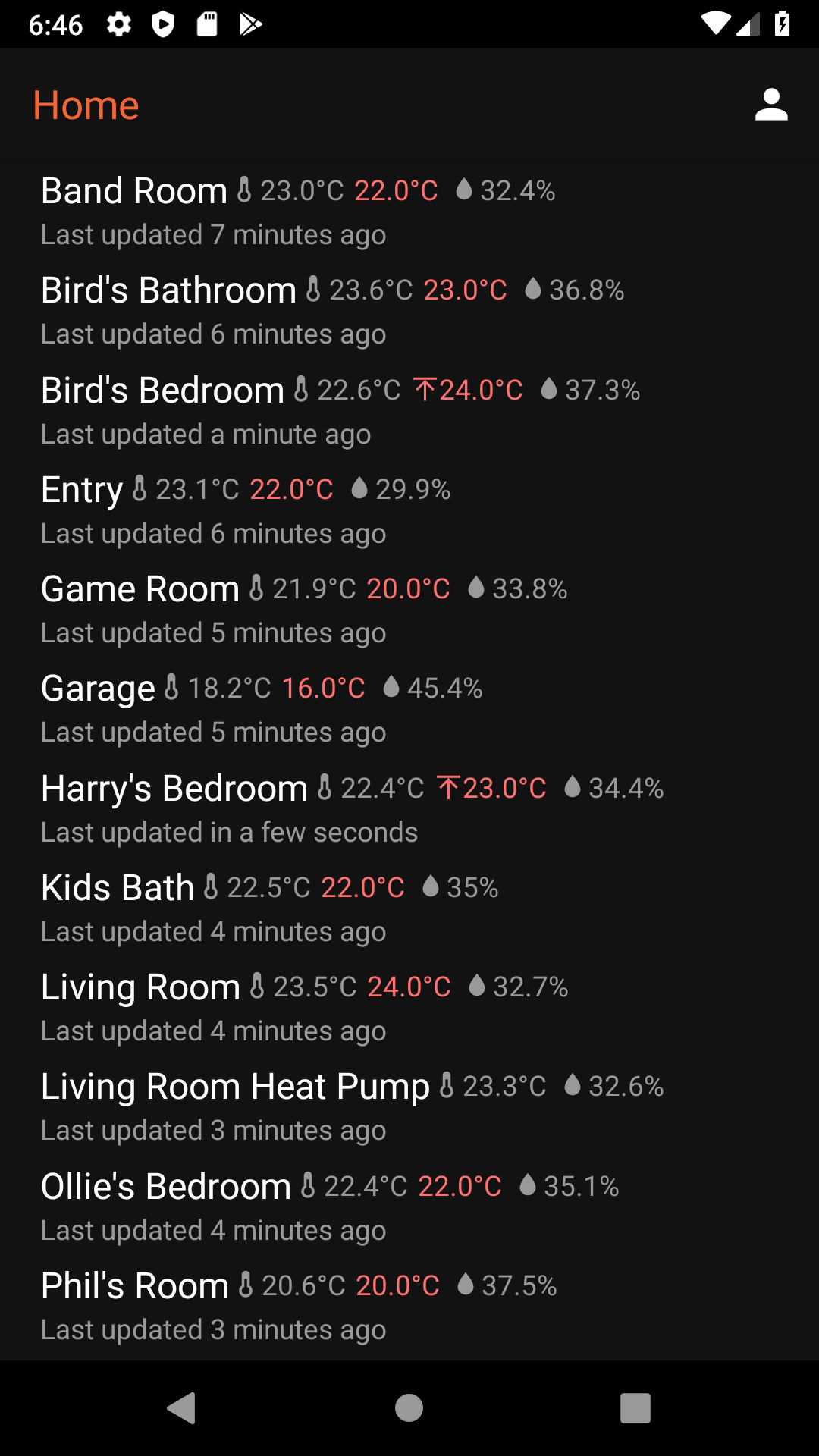Tap the Android home circle button
Screen dimensions: 819x1456
coord(409,1409)
